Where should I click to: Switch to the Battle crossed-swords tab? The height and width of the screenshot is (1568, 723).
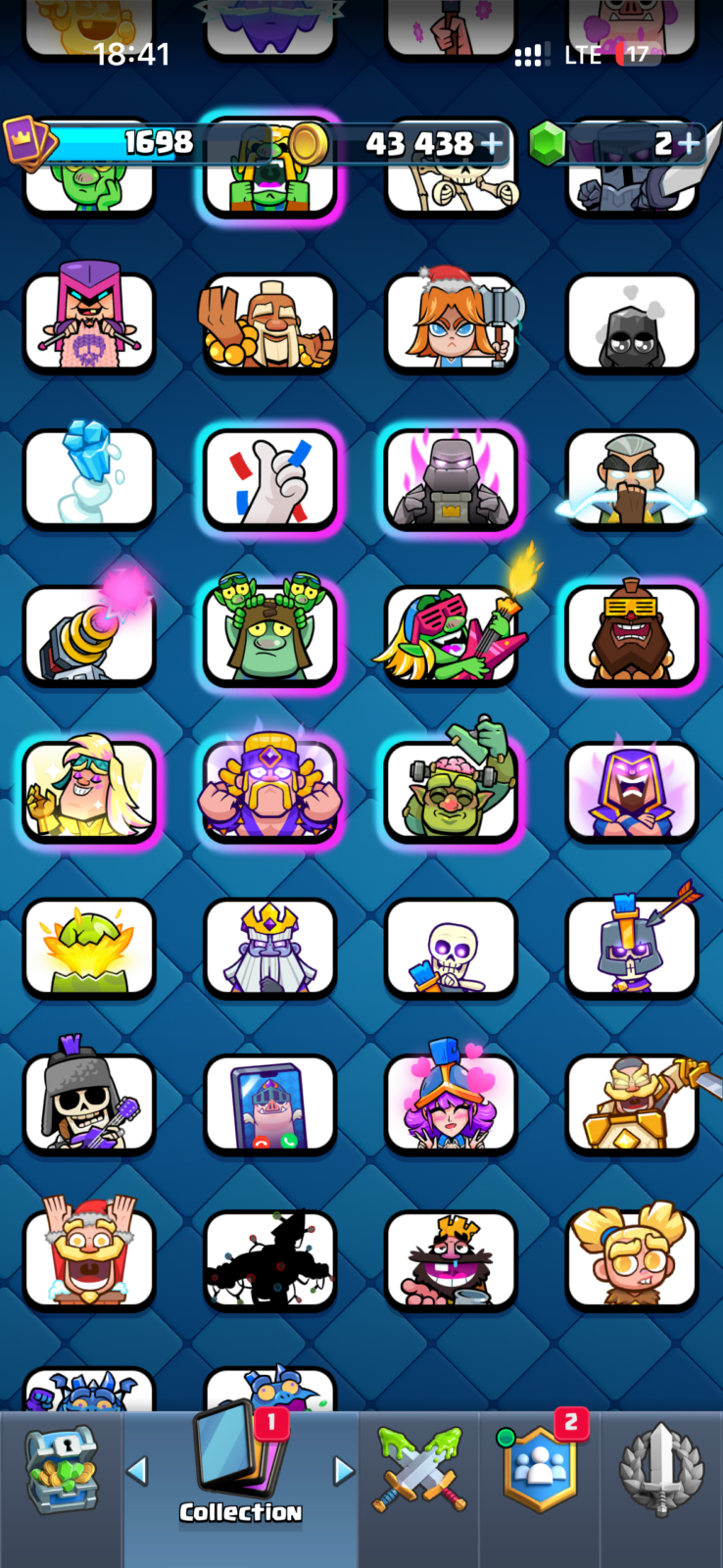pos(416,1471)
